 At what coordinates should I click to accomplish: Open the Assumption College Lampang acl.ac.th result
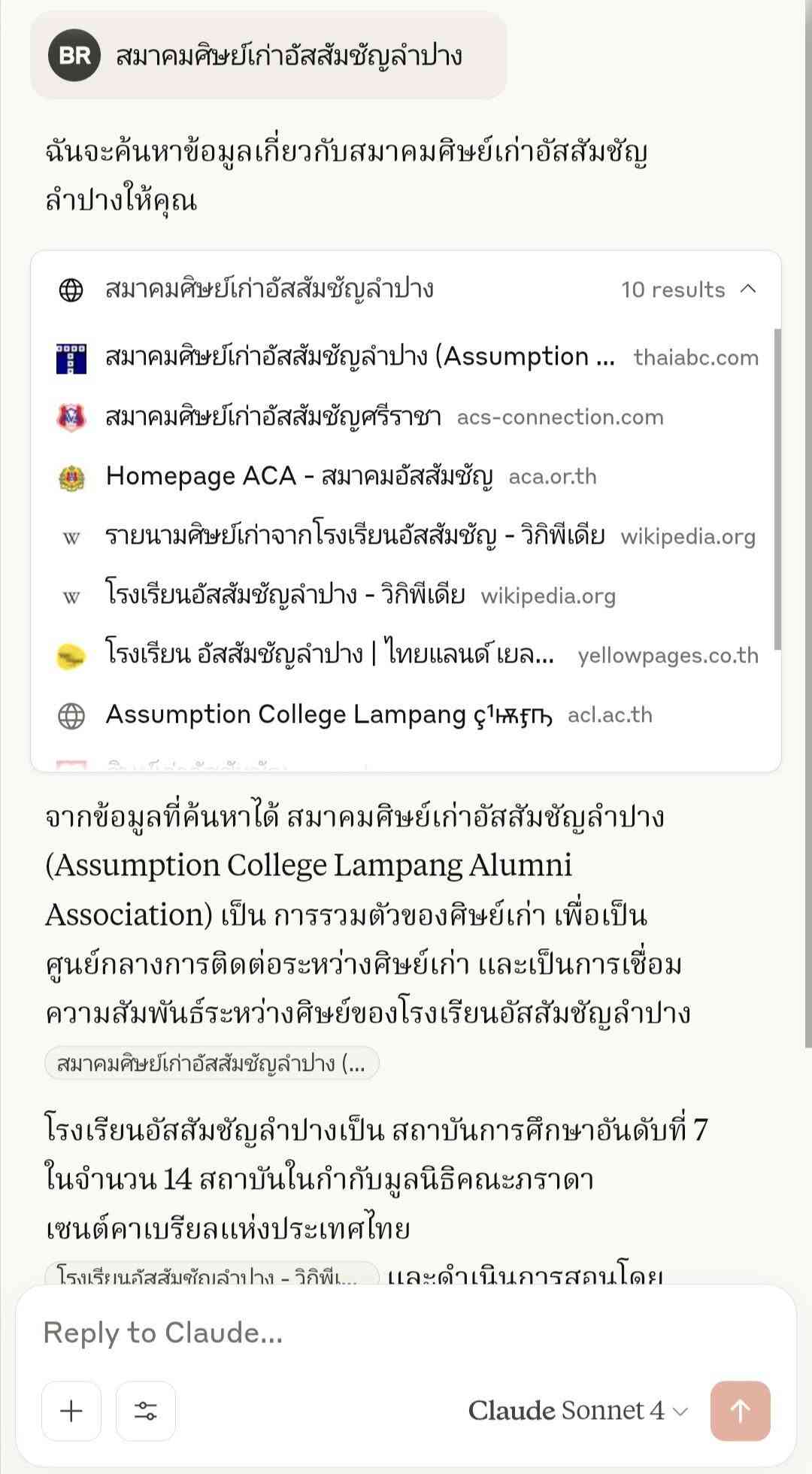(x=353, y=714)
